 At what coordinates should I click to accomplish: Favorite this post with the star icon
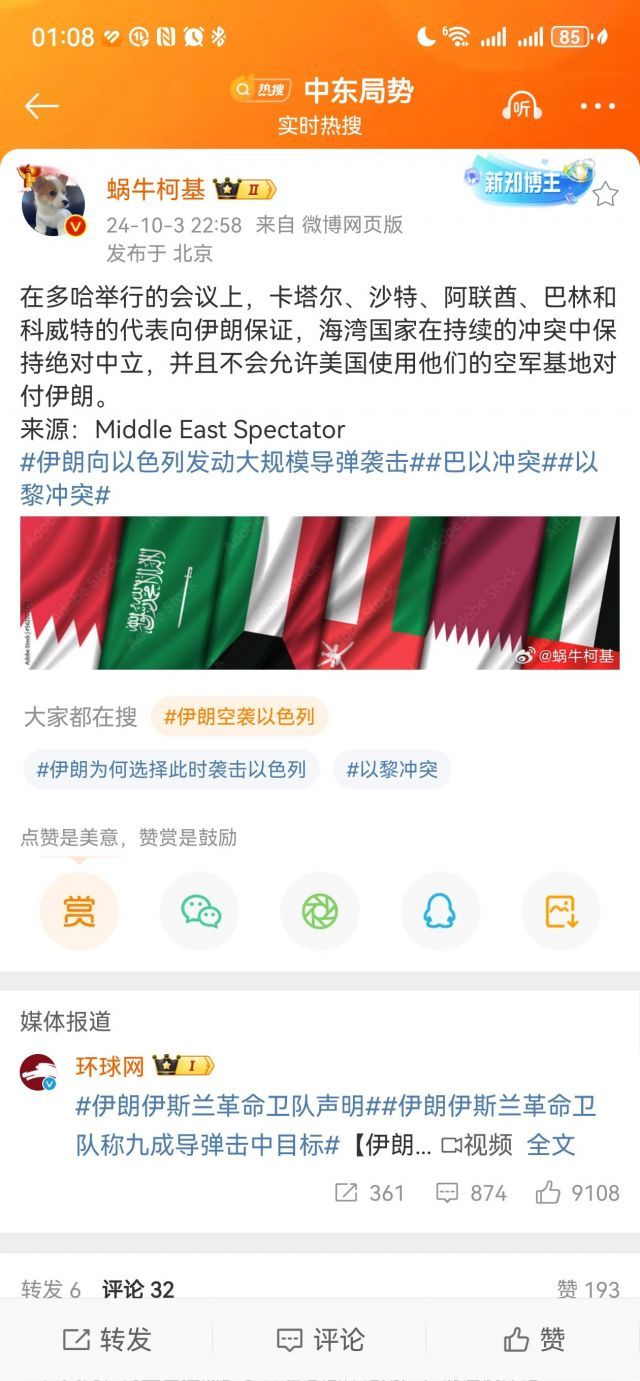point(605,194)
